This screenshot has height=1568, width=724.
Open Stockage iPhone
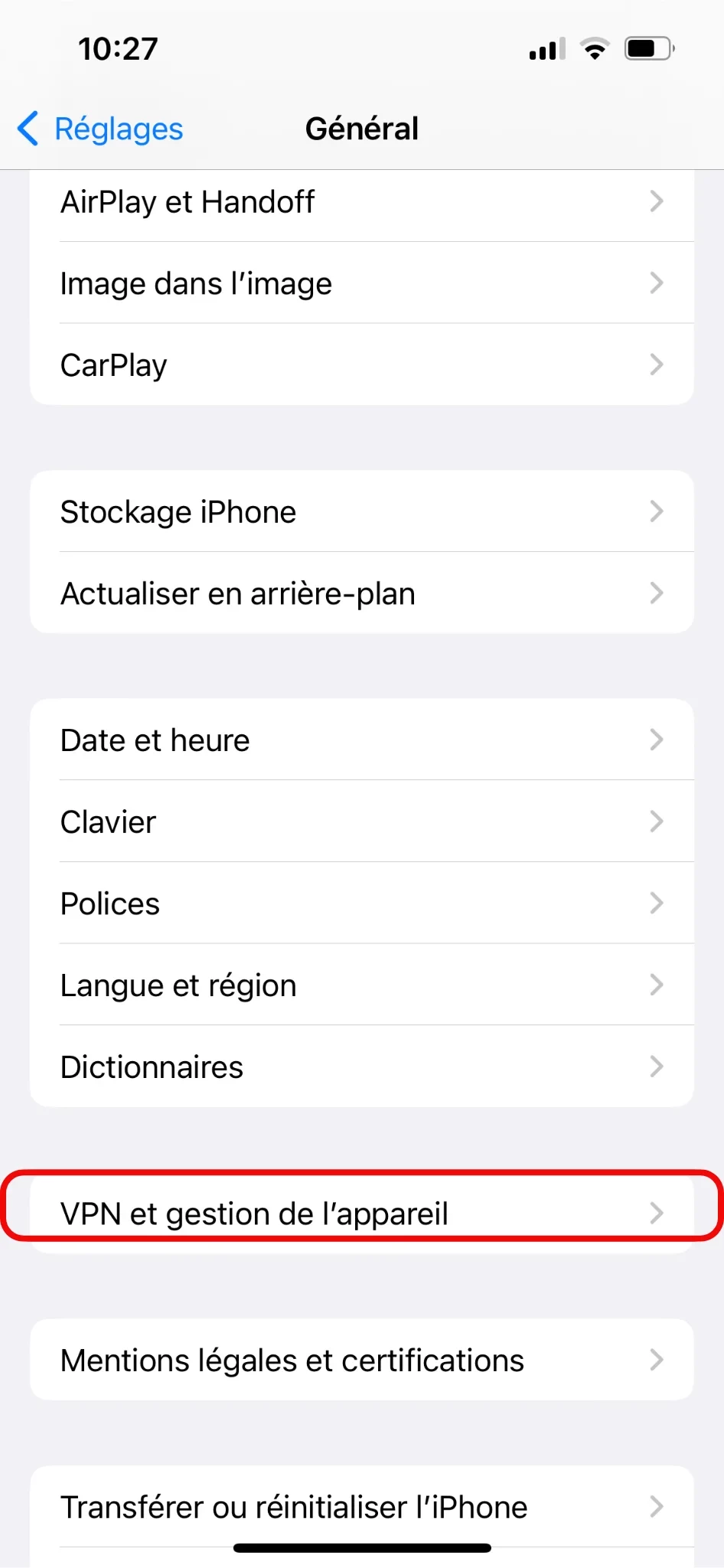pyautogui.click(x=361, y=512)
